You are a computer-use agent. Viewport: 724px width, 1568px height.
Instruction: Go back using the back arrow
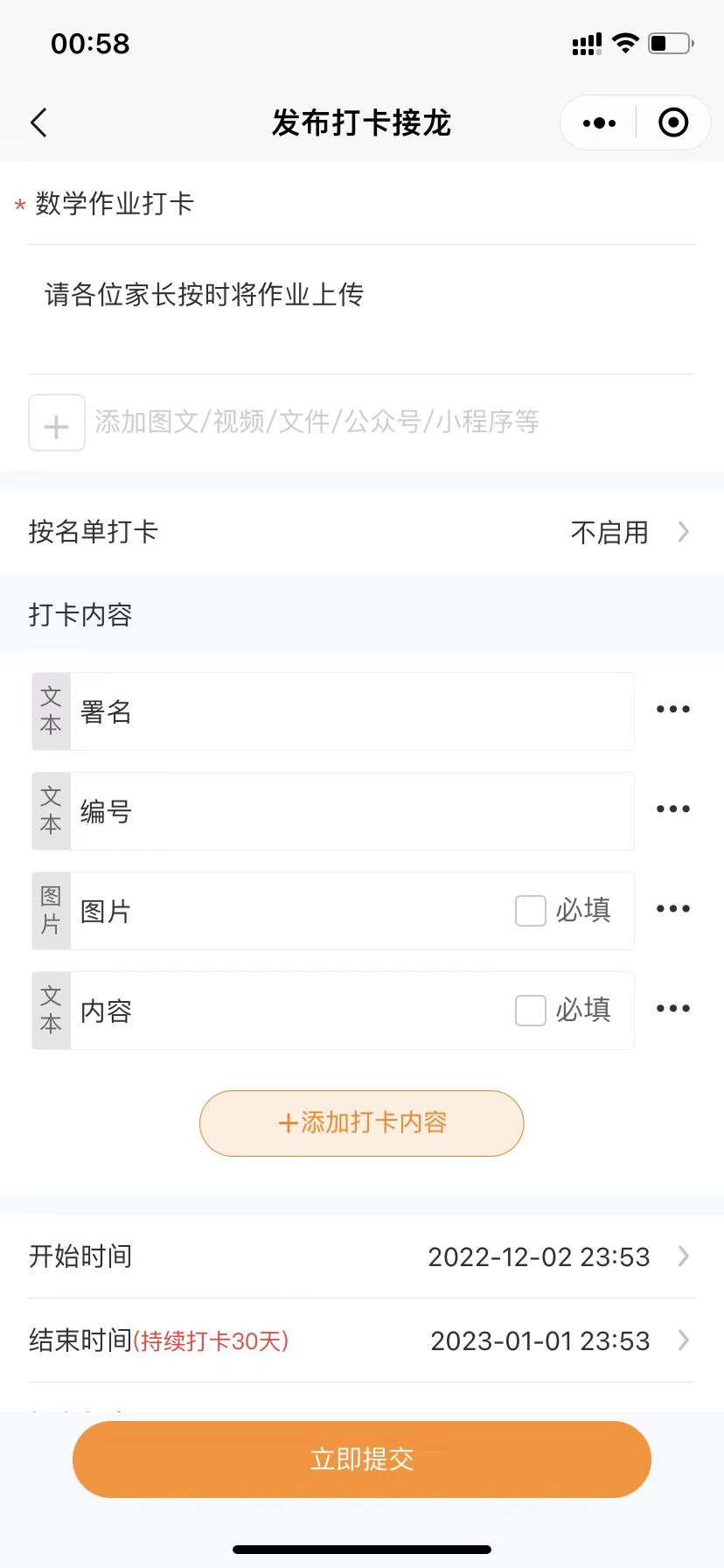pyautogui.click(x=38, y=122)
